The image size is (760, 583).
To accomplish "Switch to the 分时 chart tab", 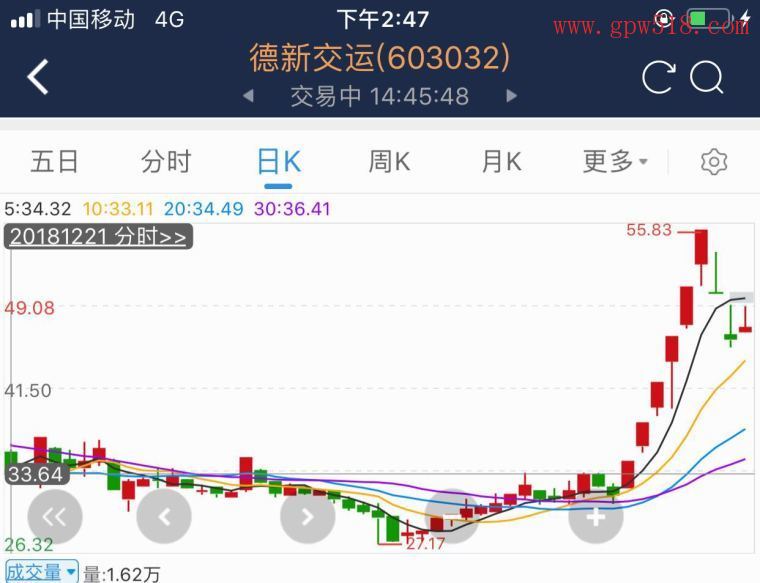I will coord(166,161).
